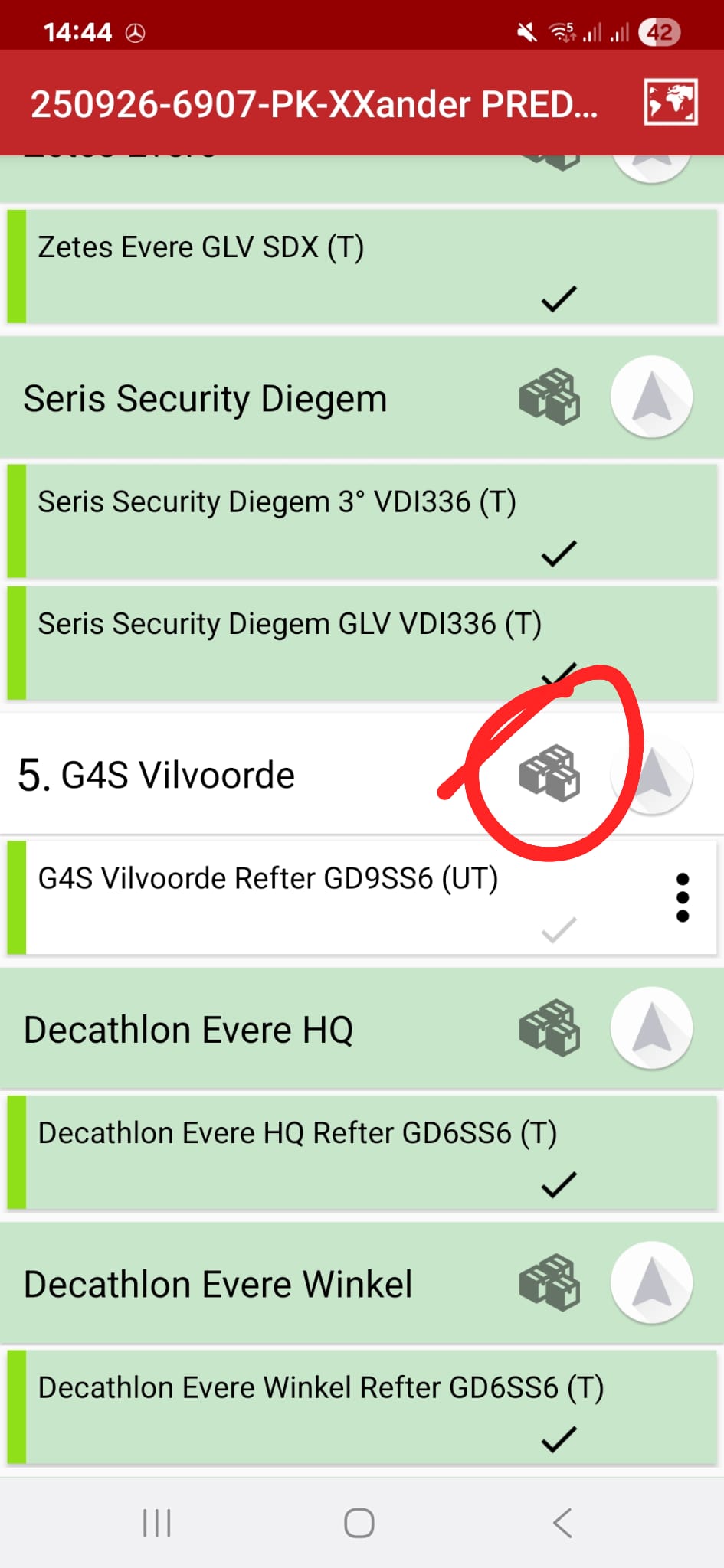The width and height of the screenshot is (724, 1568).
Task: Open options for G4S Vilvoorde Refter GD9SS6
Action: 683,897
